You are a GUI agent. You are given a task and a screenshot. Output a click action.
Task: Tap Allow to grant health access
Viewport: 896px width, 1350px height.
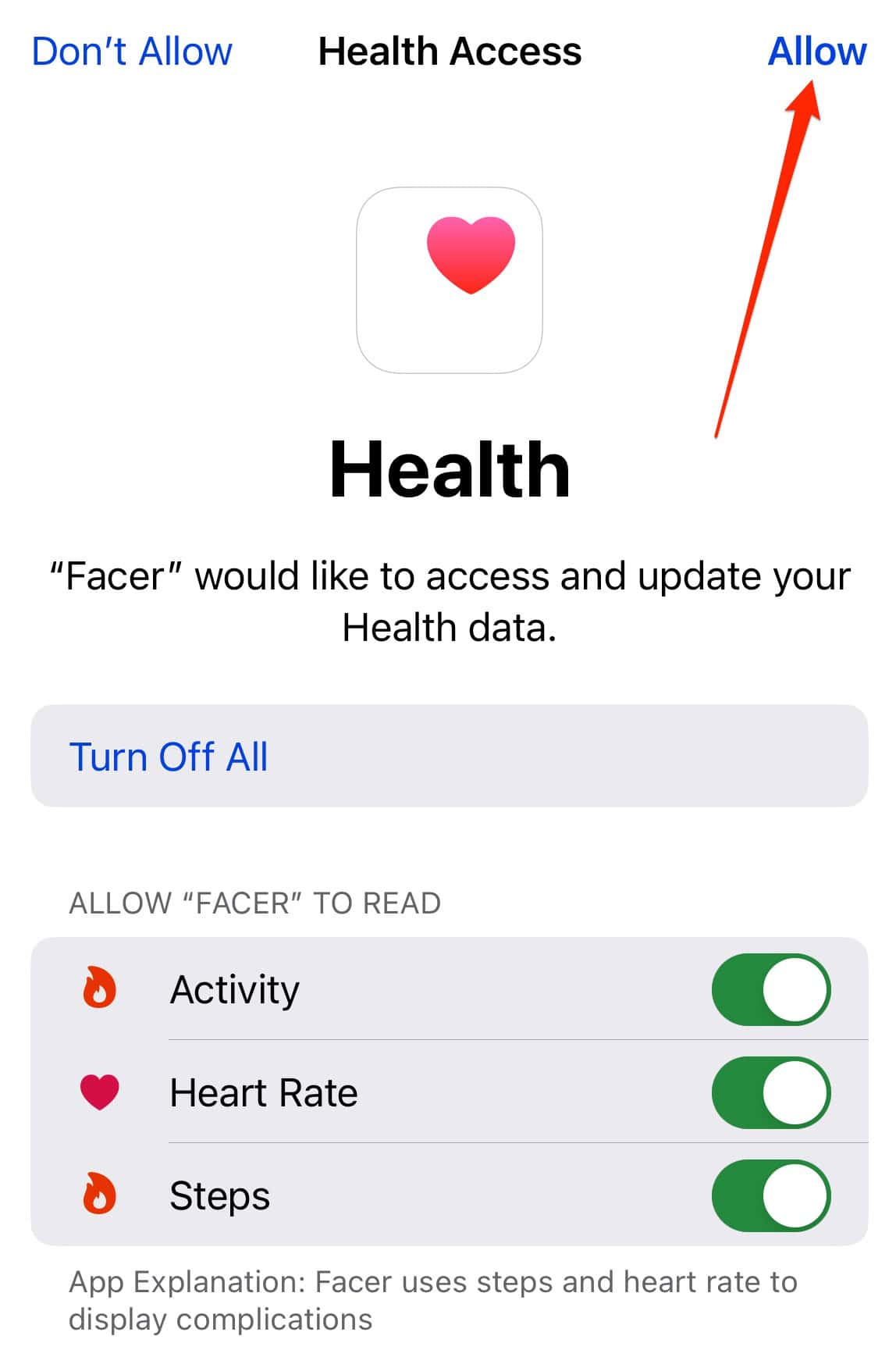point(816,52)
